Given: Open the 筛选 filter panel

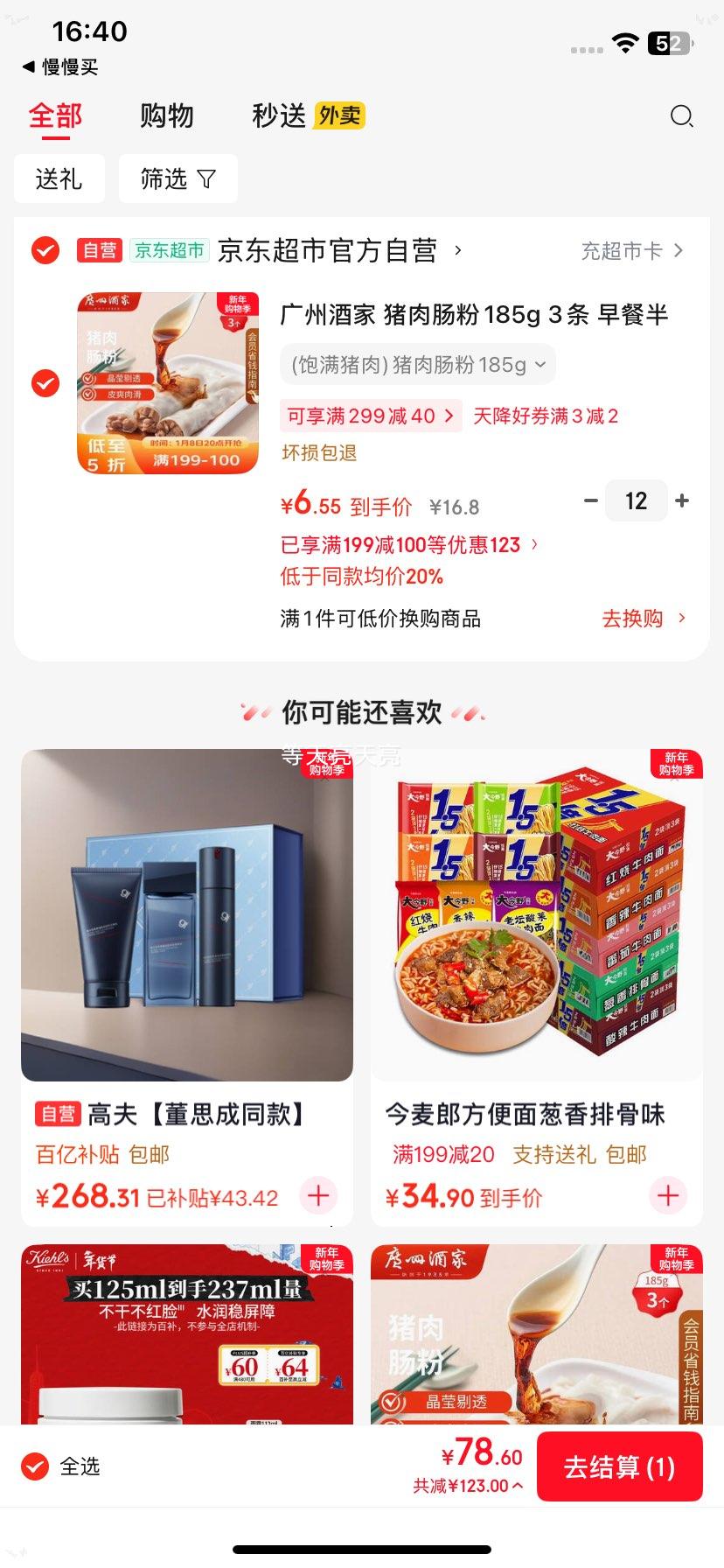Looking at the screenshot, I should pyautogui.click(x=178, y=178).
